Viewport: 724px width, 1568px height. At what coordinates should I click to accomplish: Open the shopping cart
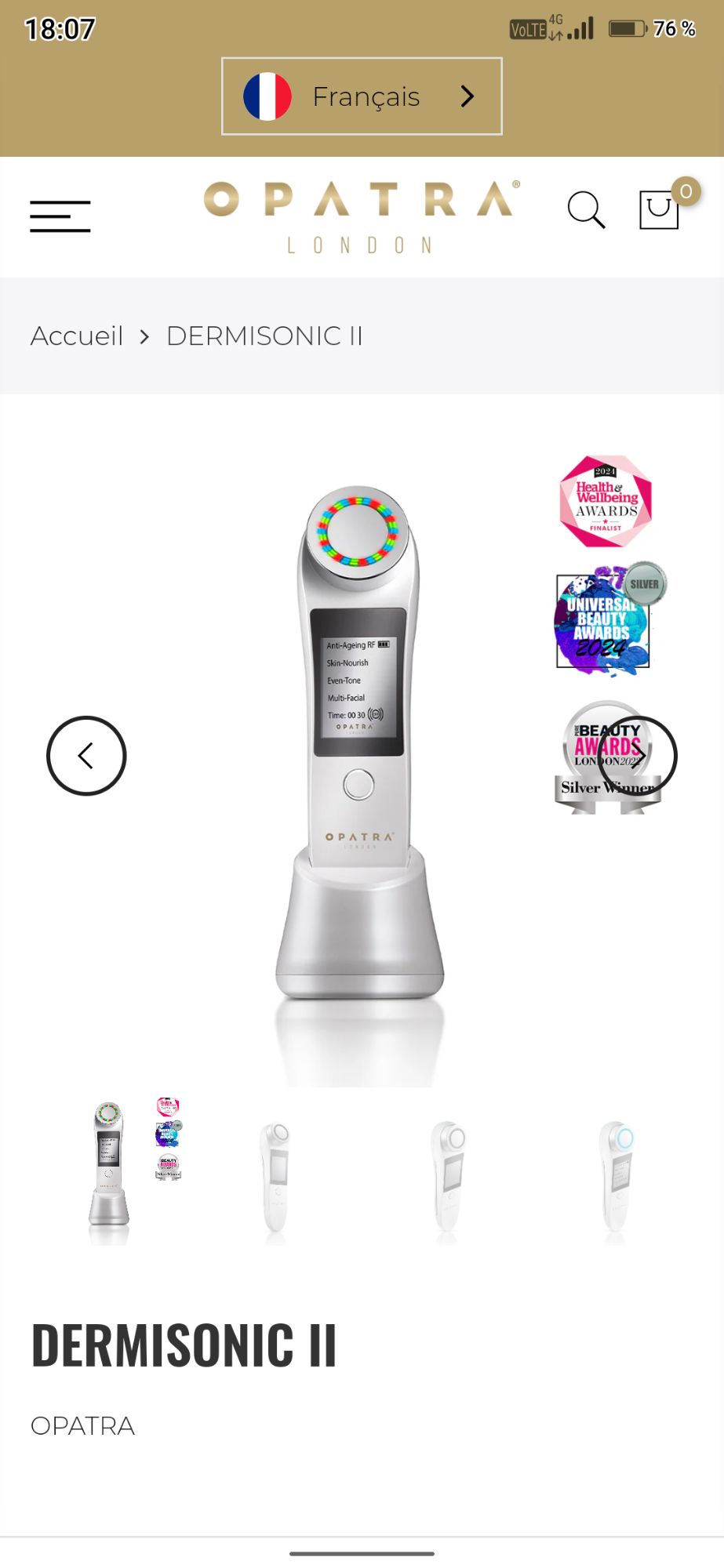(659, 210)
